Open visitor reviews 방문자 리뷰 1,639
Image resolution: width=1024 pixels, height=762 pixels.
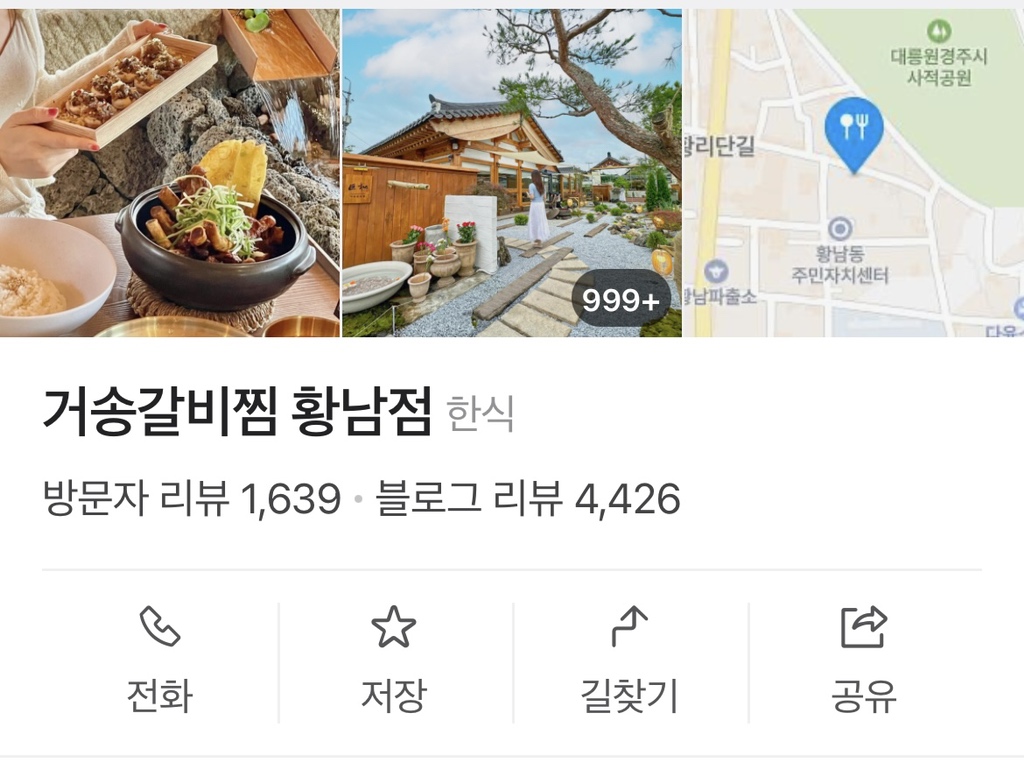click(x=192, y=498)
